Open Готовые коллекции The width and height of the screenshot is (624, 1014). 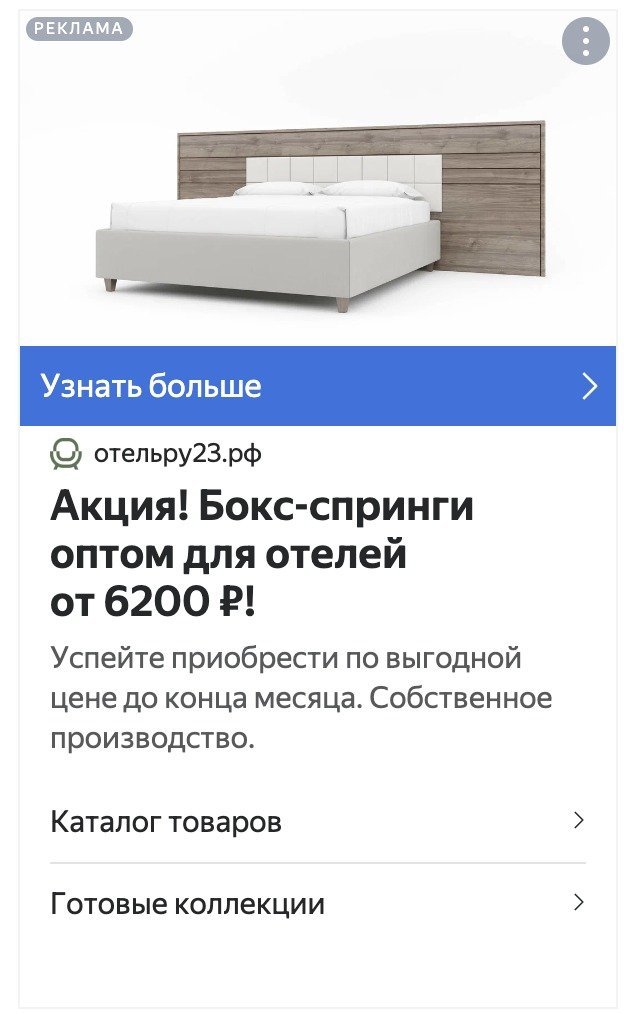click(317, 904)
